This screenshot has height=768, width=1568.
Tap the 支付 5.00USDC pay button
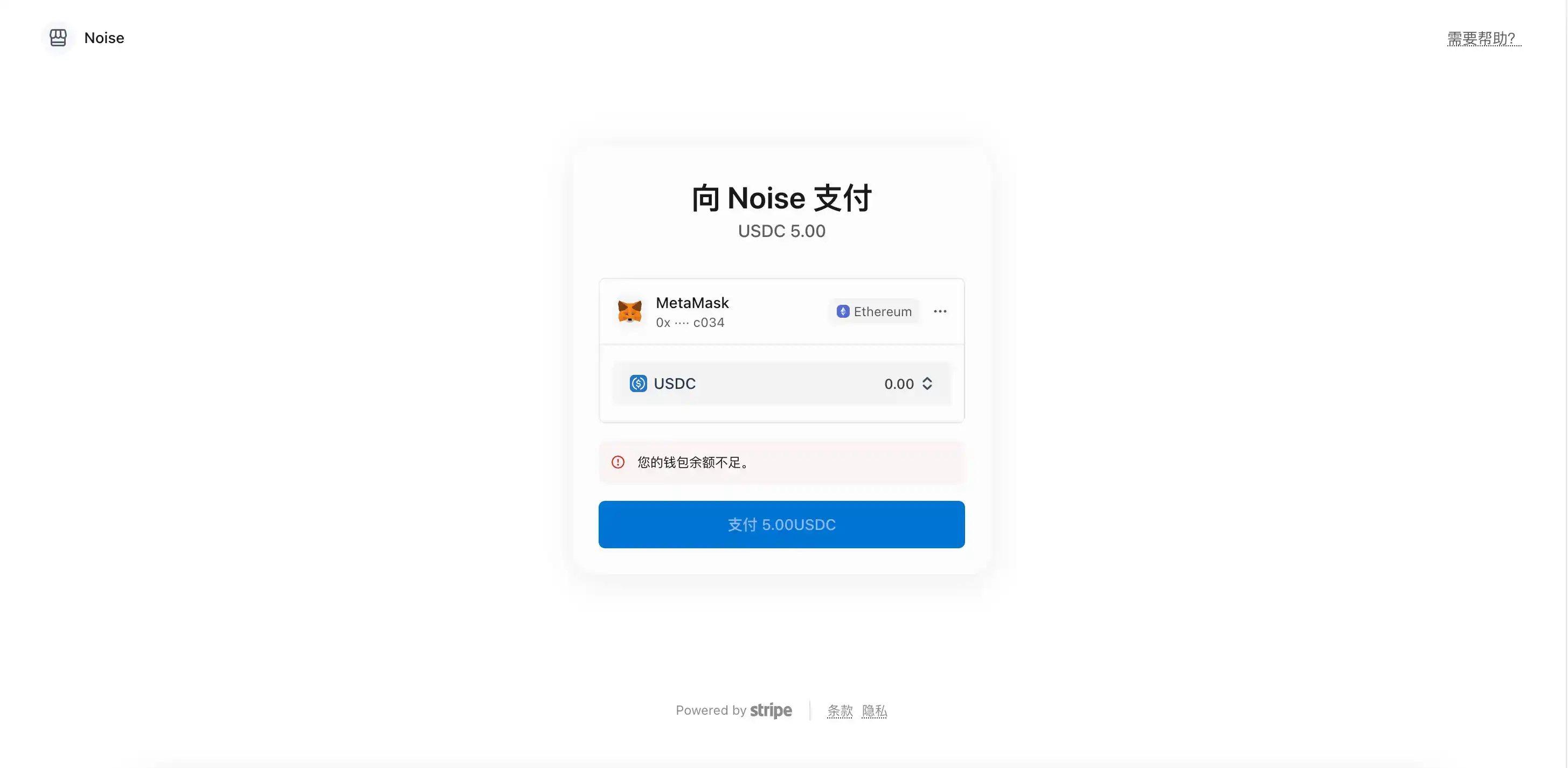pos(781,524)
